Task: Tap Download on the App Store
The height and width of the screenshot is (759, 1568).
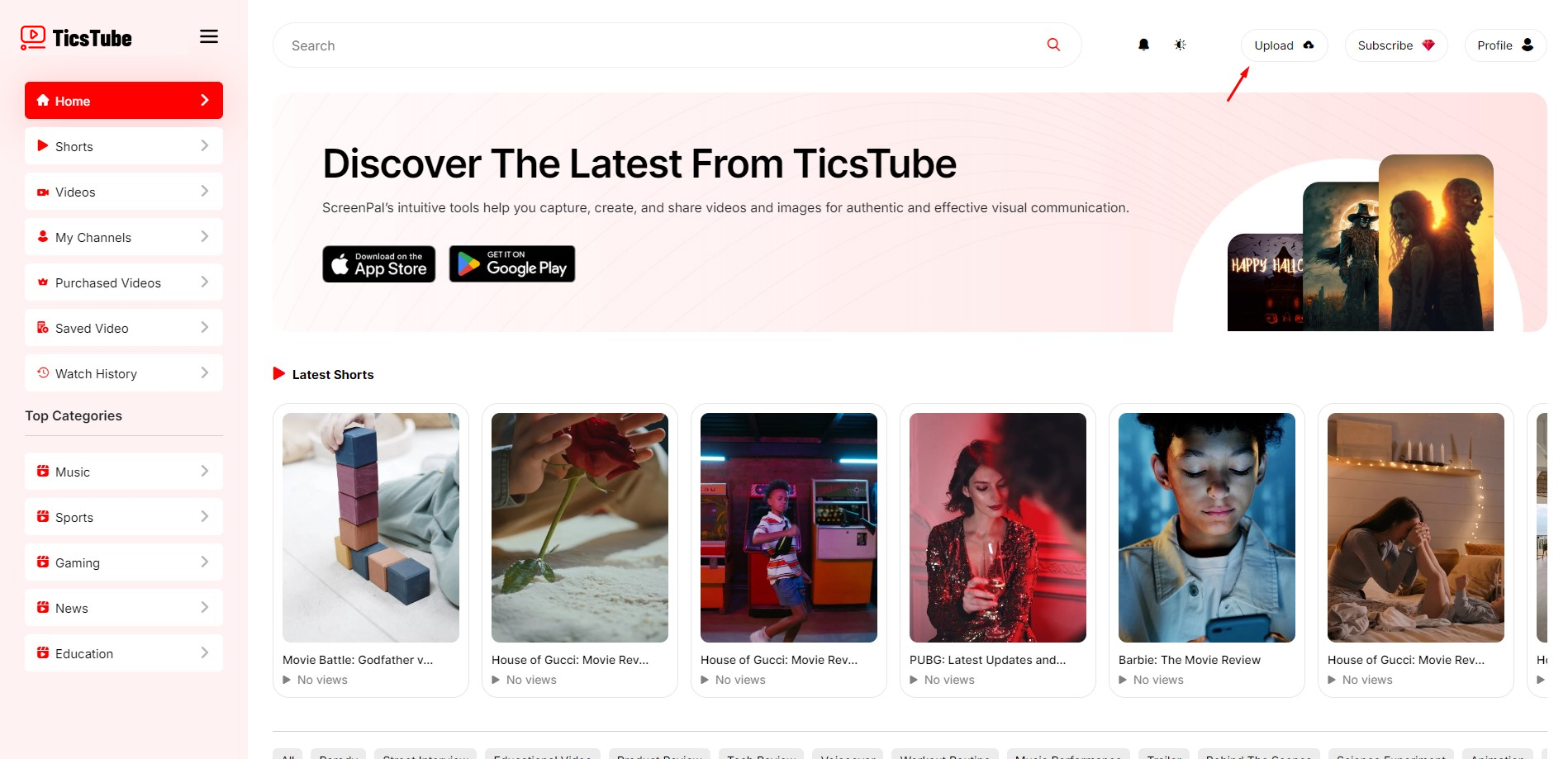Action: 378,264
